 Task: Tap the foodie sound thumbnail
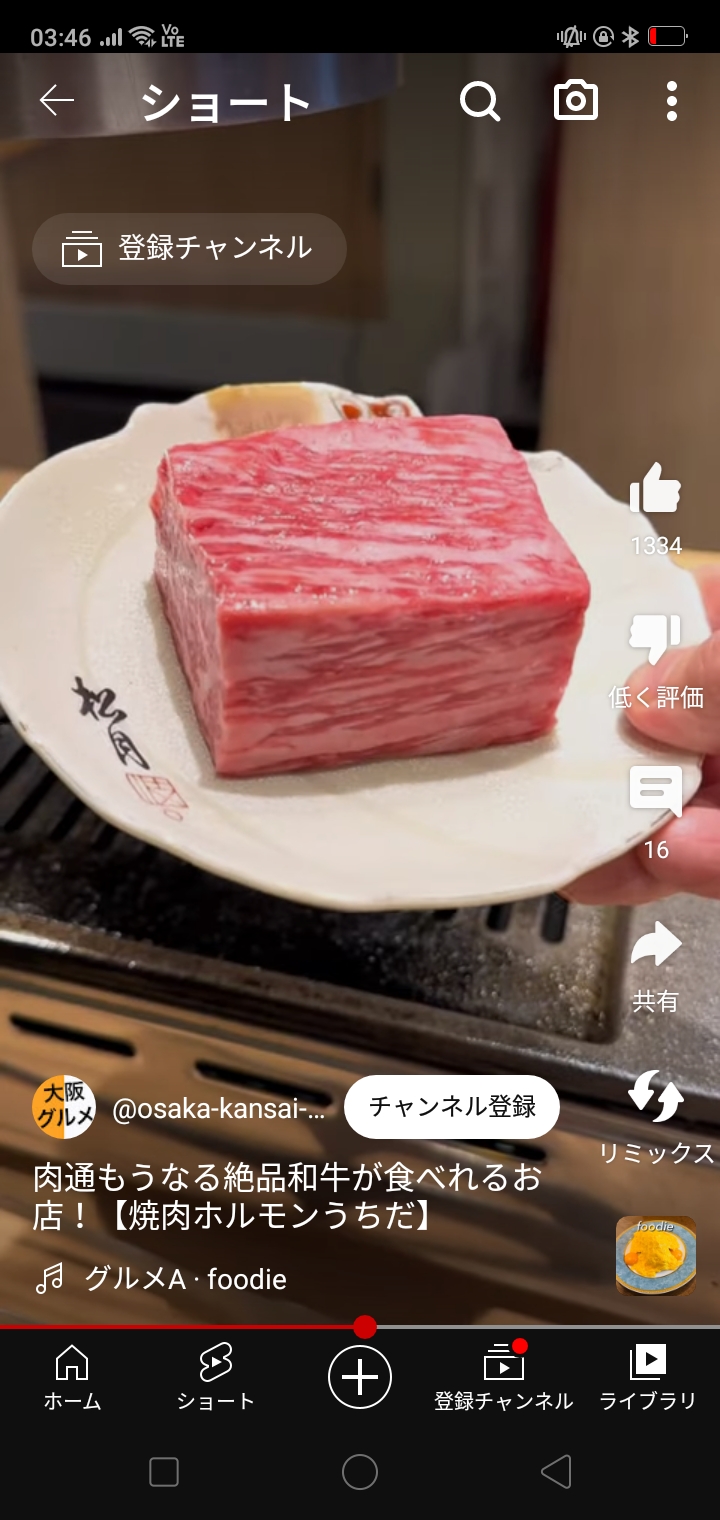click(656, 1256)
